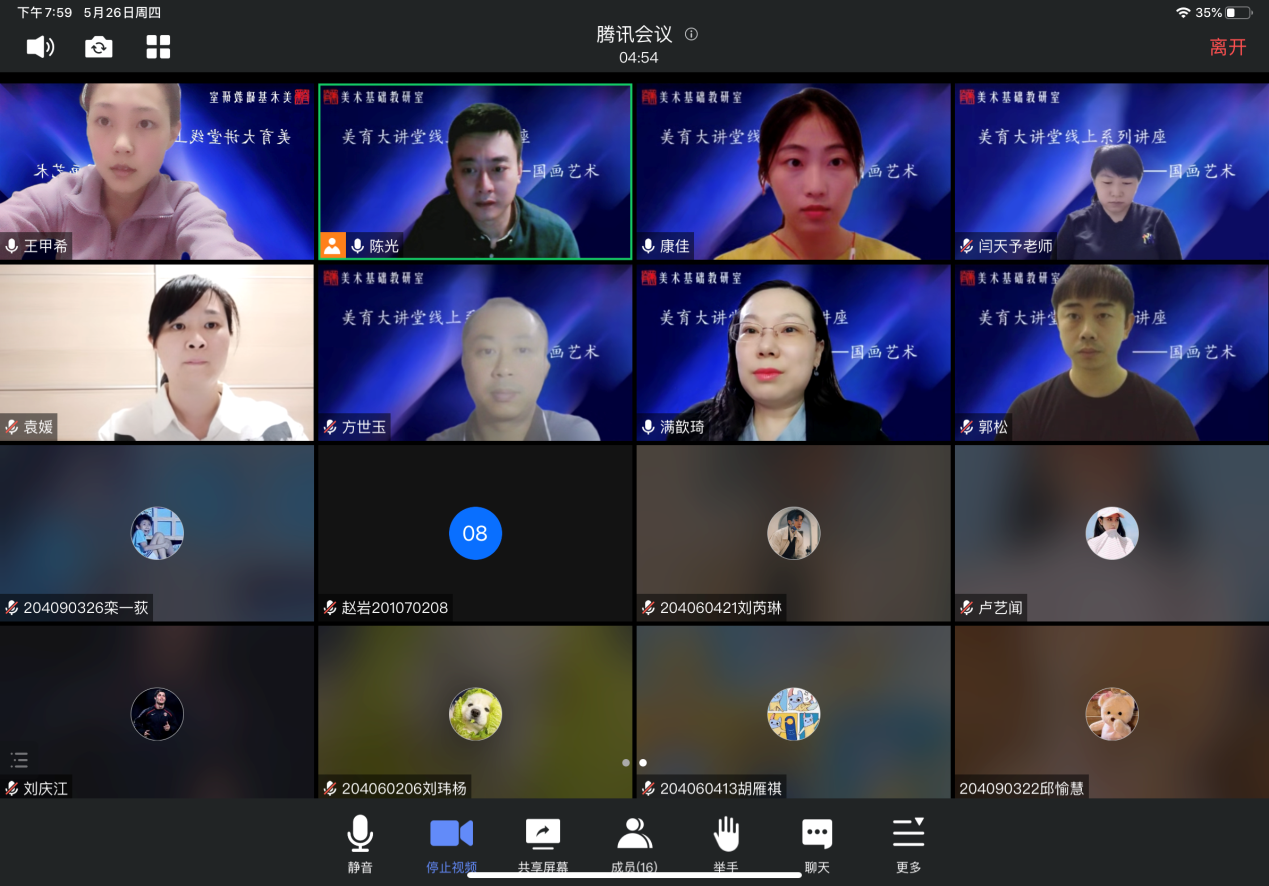
Task: Select 郭松's video tile
Action: pos(1111,352)
